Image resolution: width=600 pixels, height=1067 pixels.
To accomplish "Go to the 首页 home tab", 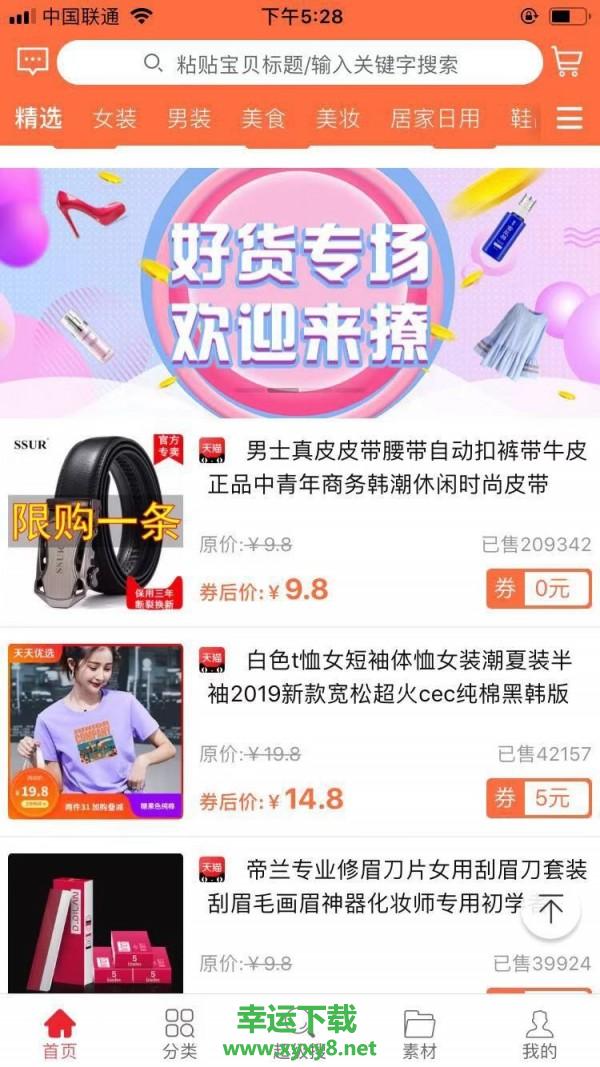I will point(59,1033).
